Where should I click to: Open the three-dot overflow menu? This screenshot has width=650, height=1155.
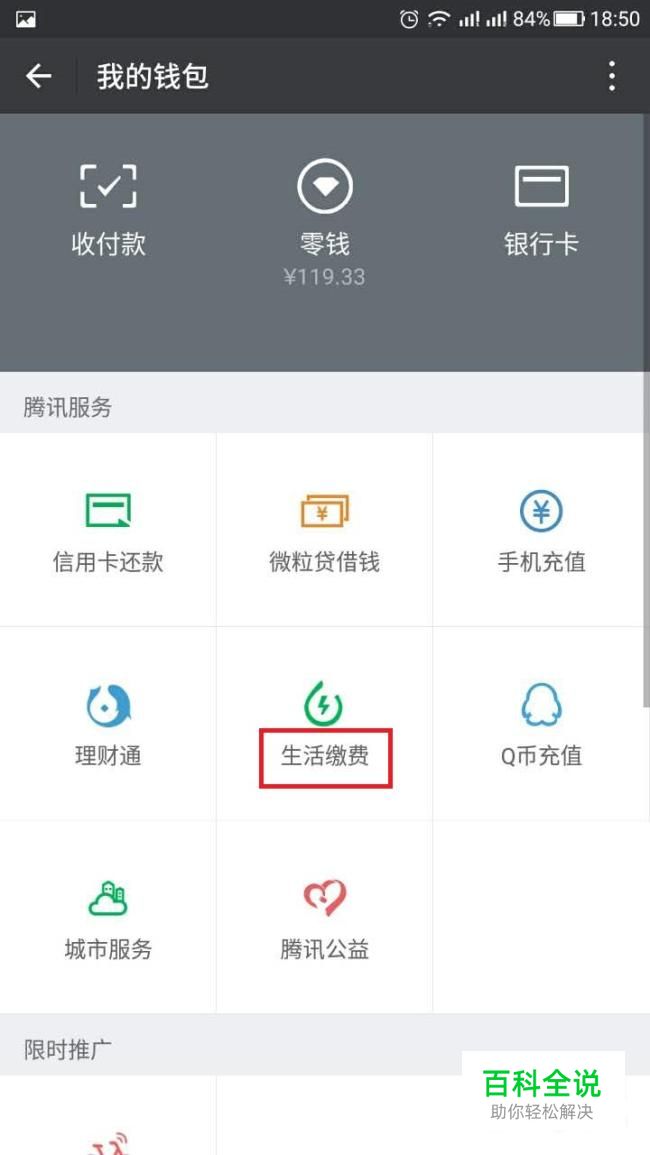pyautogui.click(x=612, y=76)
